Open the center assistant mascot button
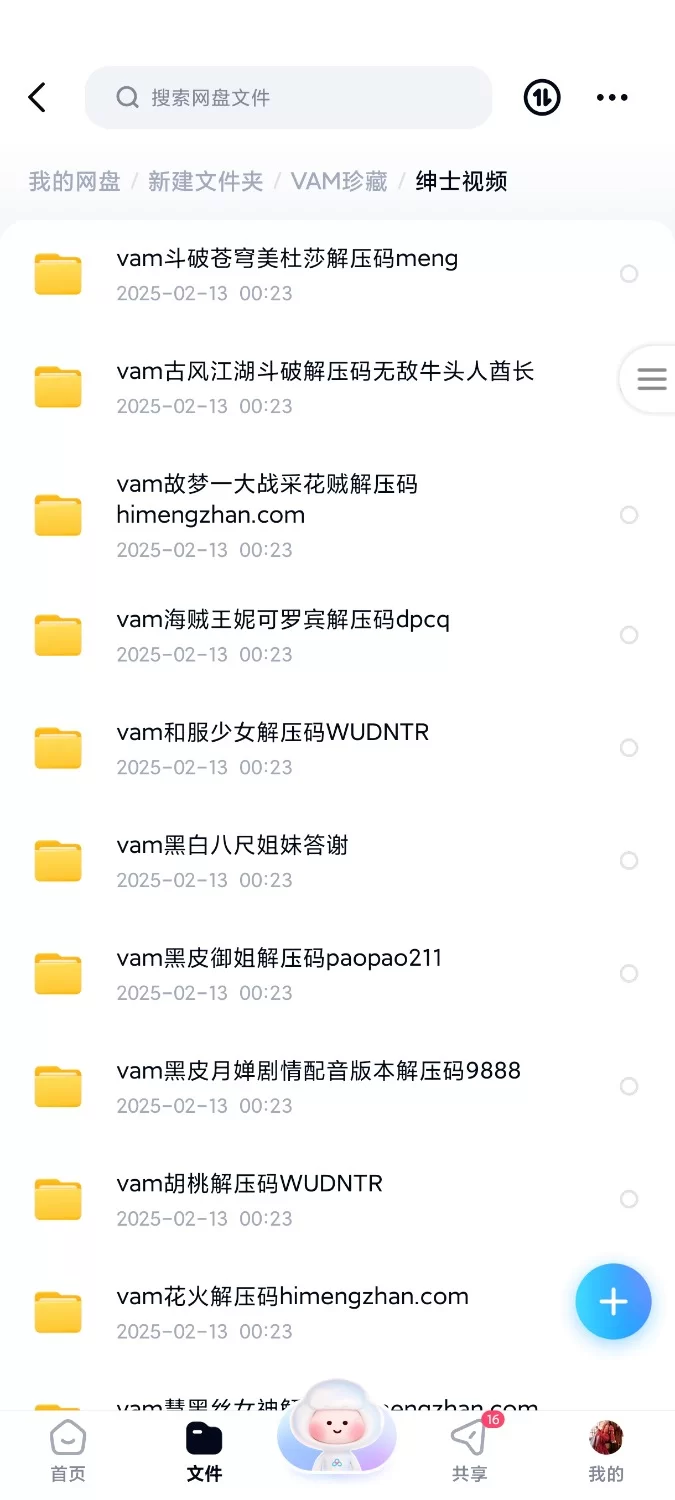The width and height of the screenshot is (675, 1500). 337,1431
